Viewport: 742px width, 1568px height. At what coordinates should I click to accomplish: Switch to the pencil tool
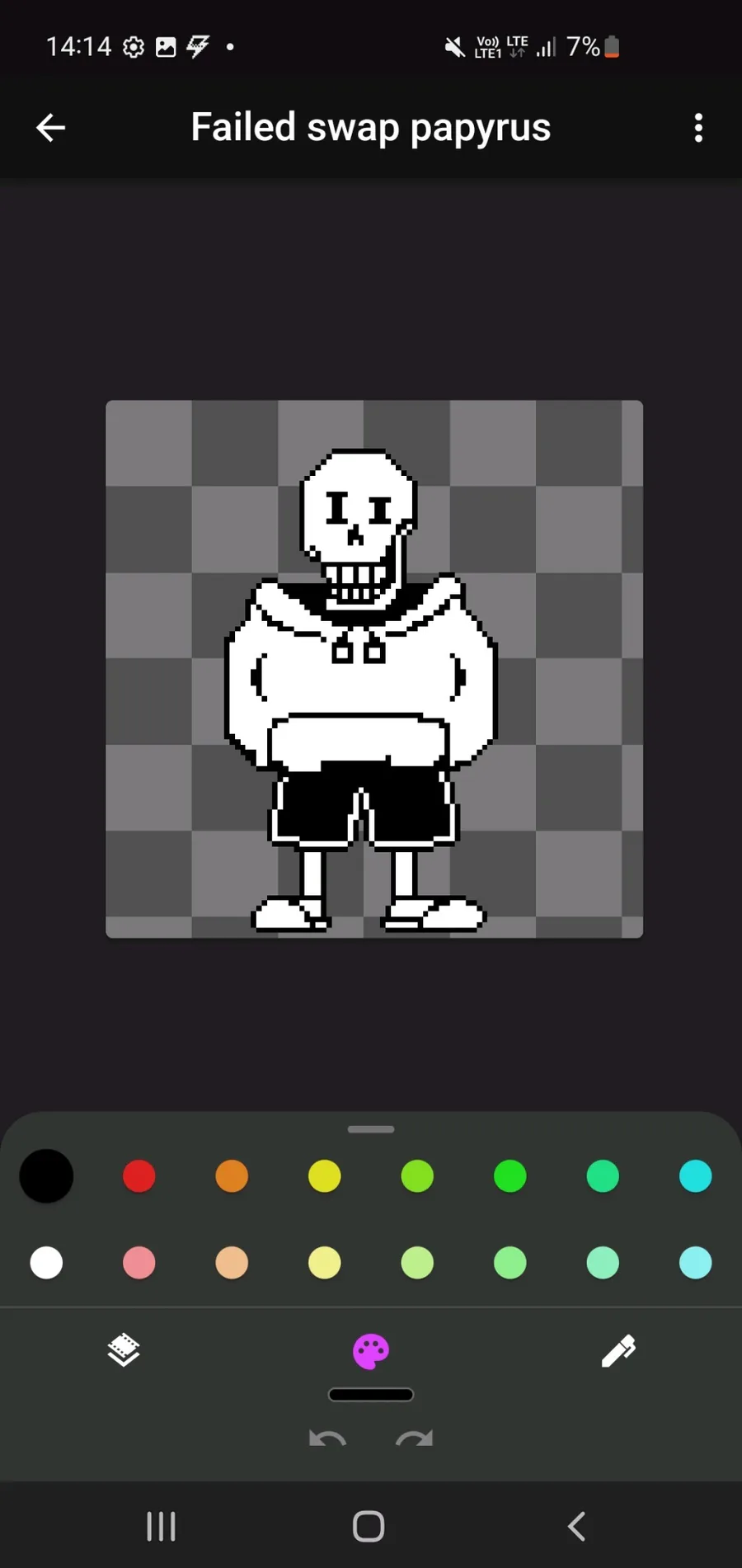pyautogui.click(x=618, y=1350)
